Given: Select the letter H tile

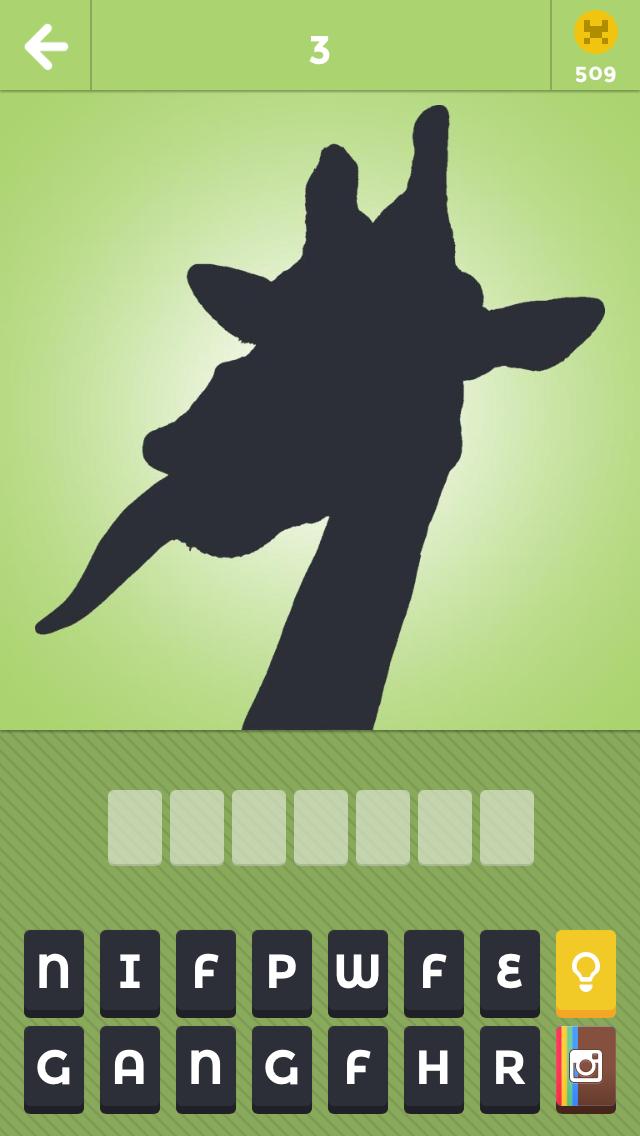Looking at the screenshot, I should [x=434, y=1068].
